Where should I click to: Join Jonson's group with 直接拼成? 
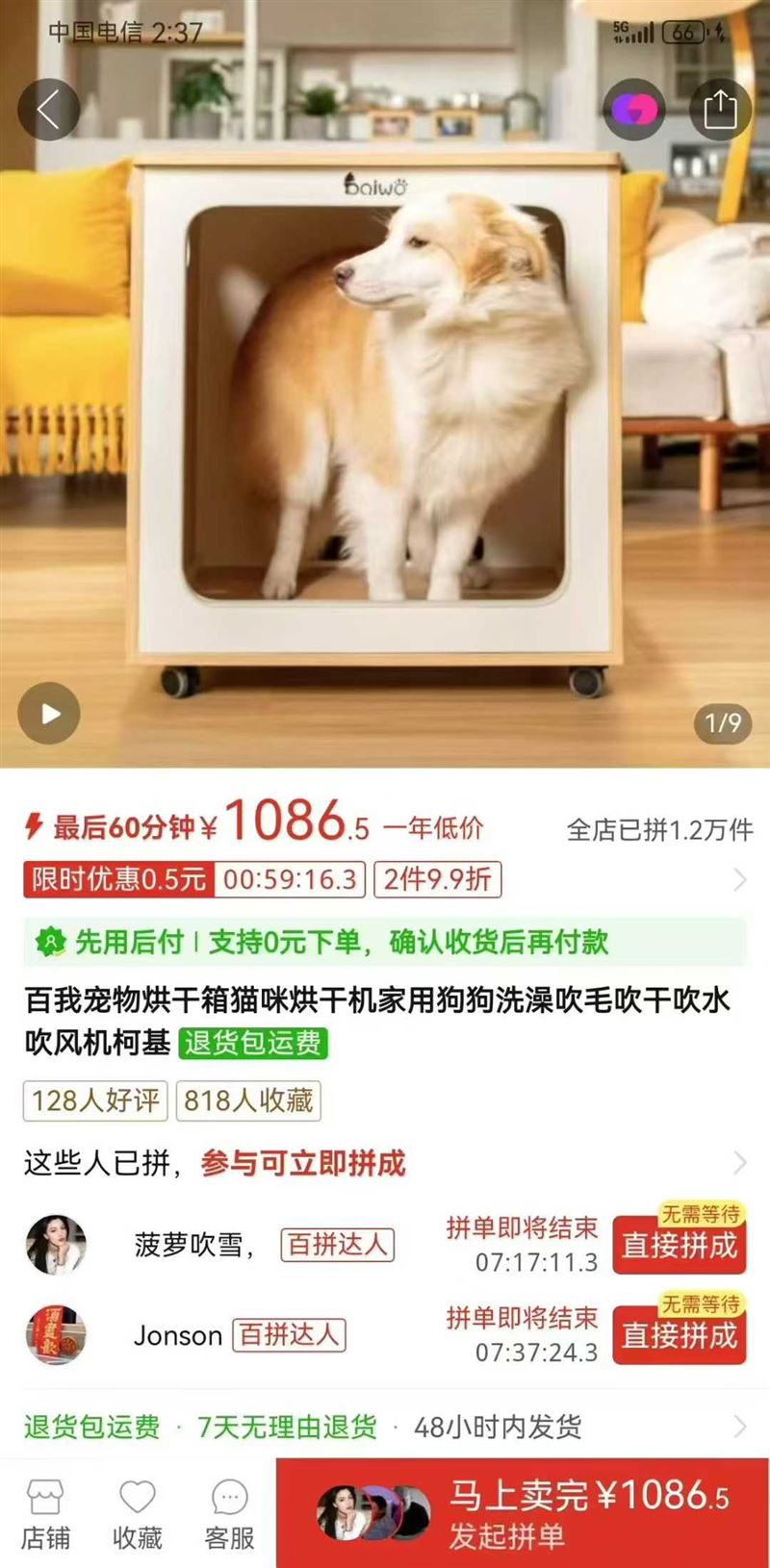(680, 1335)
